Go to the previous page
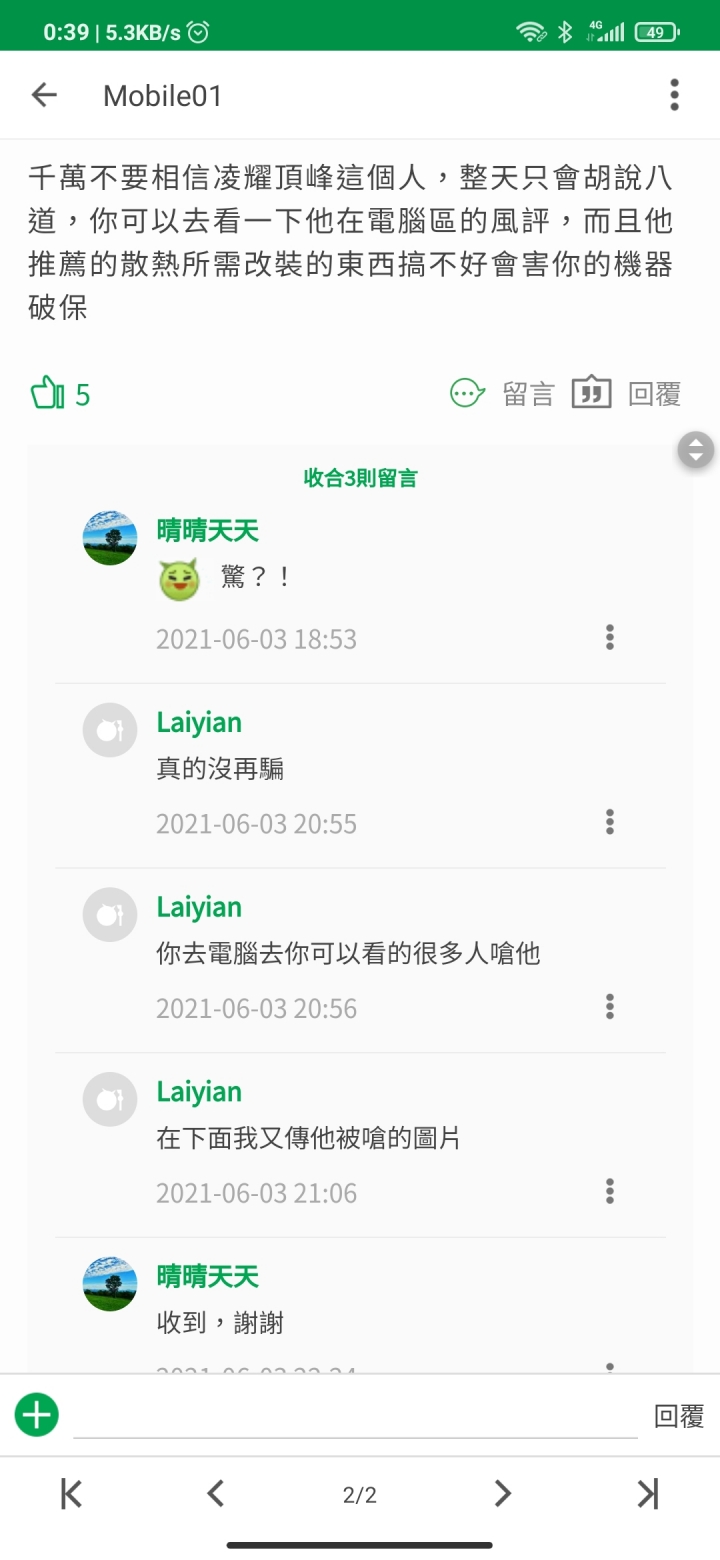720x1560 pixels. coord(215,1494)
